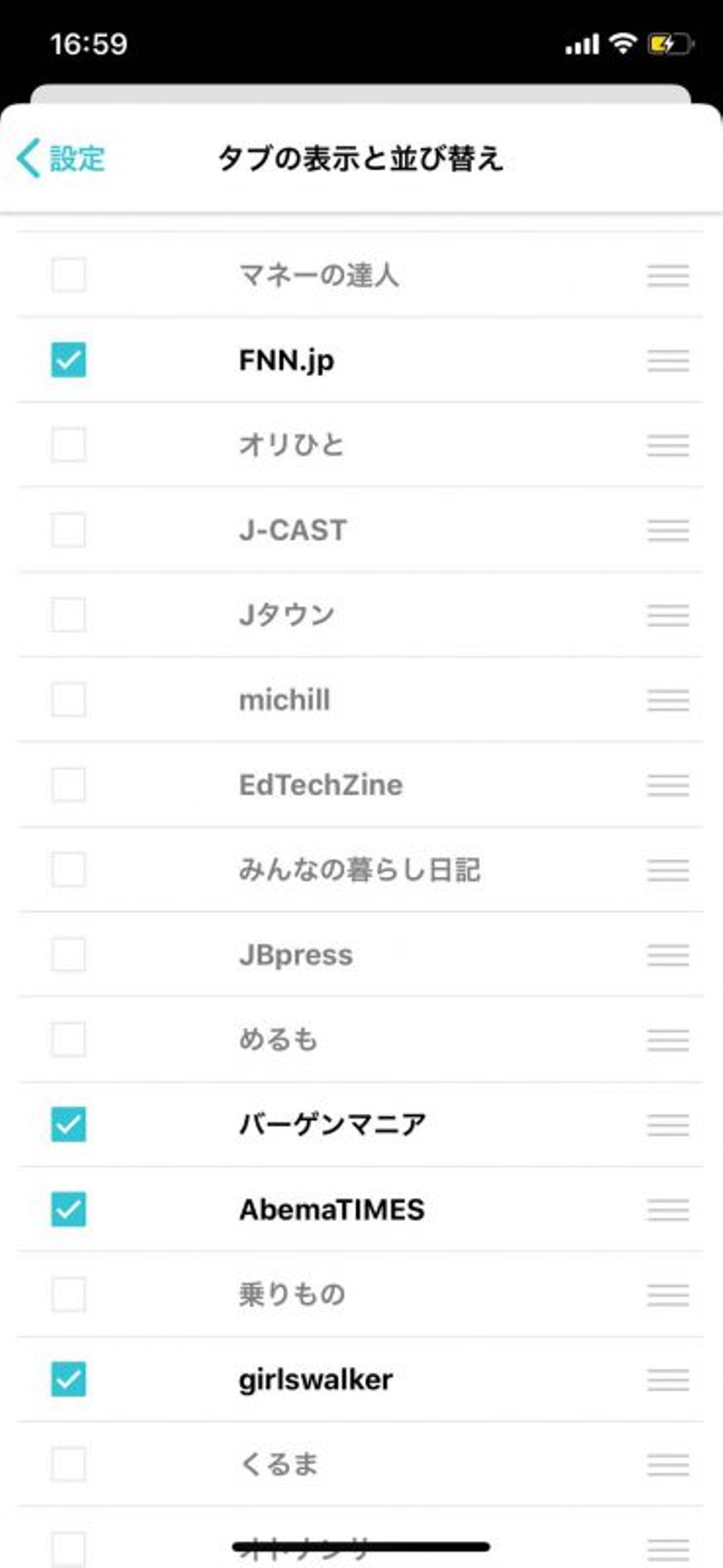Disable the AbemaTIMES tab
Viewport: 723px width, 1568px height.
(68, 1209)
